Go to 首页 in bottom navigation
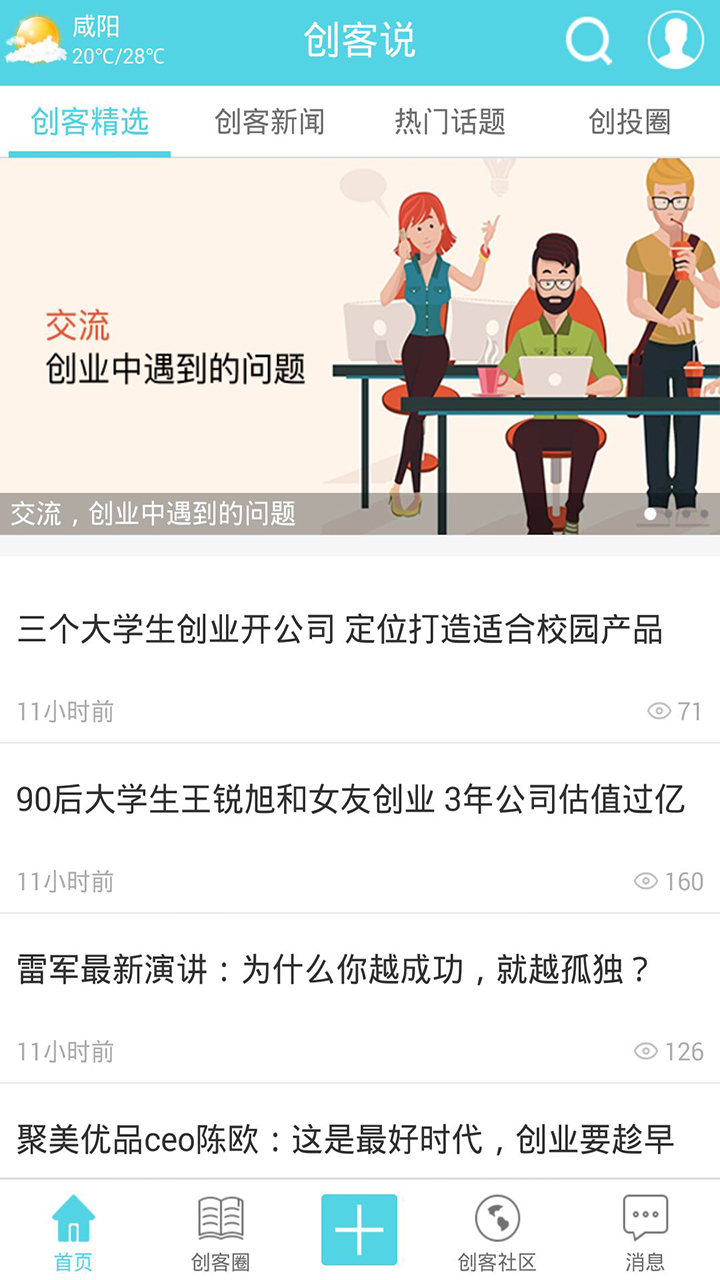The image size is (720, 1280). 73,1232
